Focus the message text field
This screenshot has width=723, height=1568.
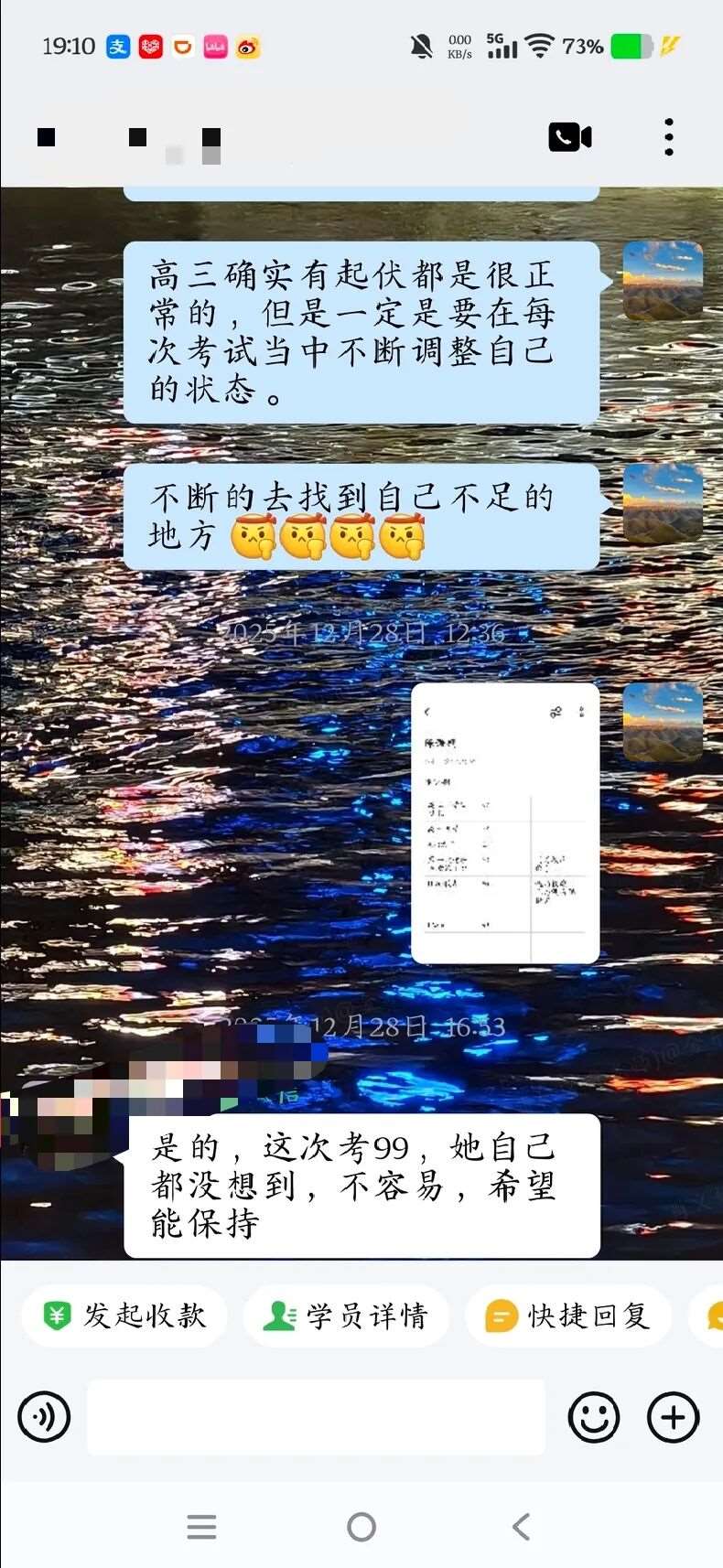pos(316,1417)
